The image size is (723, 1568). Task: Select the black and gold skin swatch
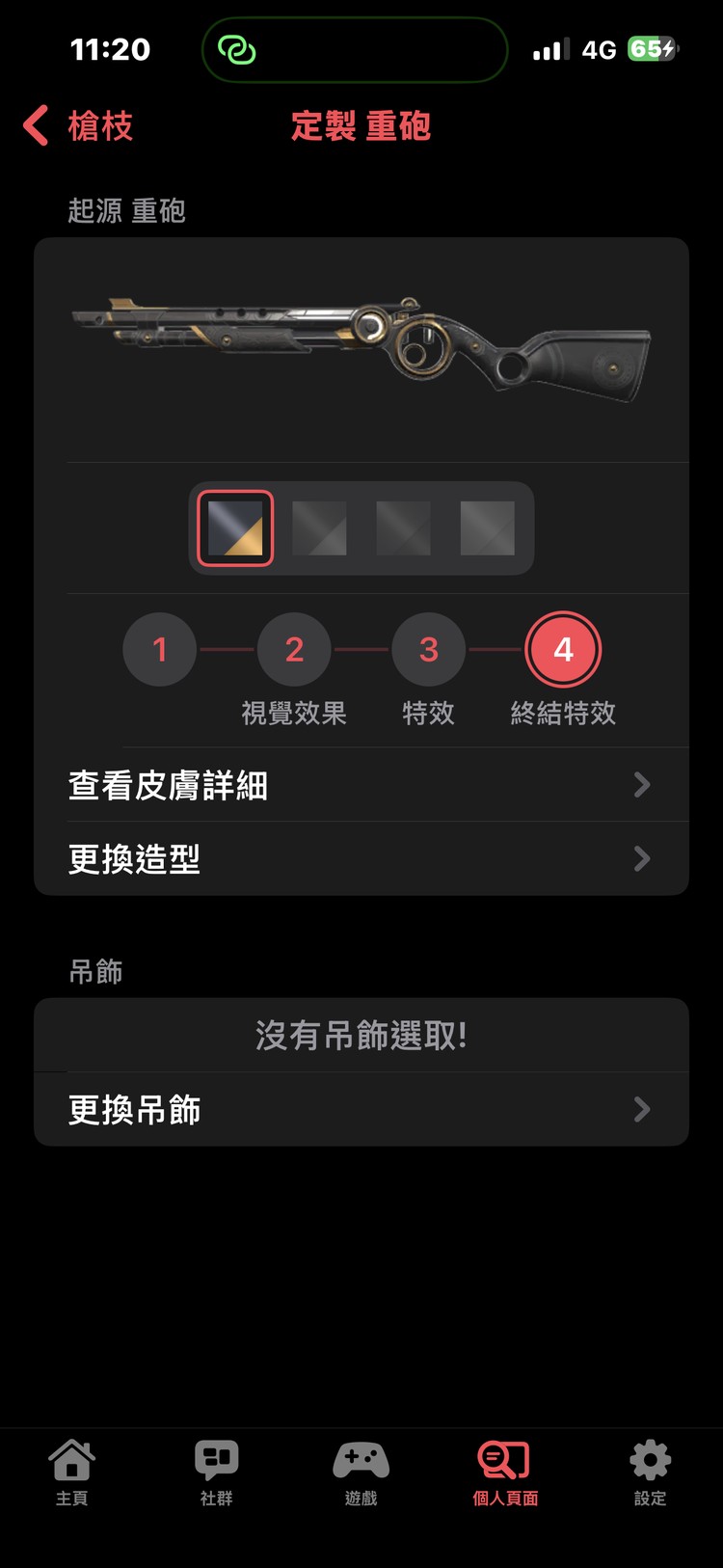tap(234, 527)
